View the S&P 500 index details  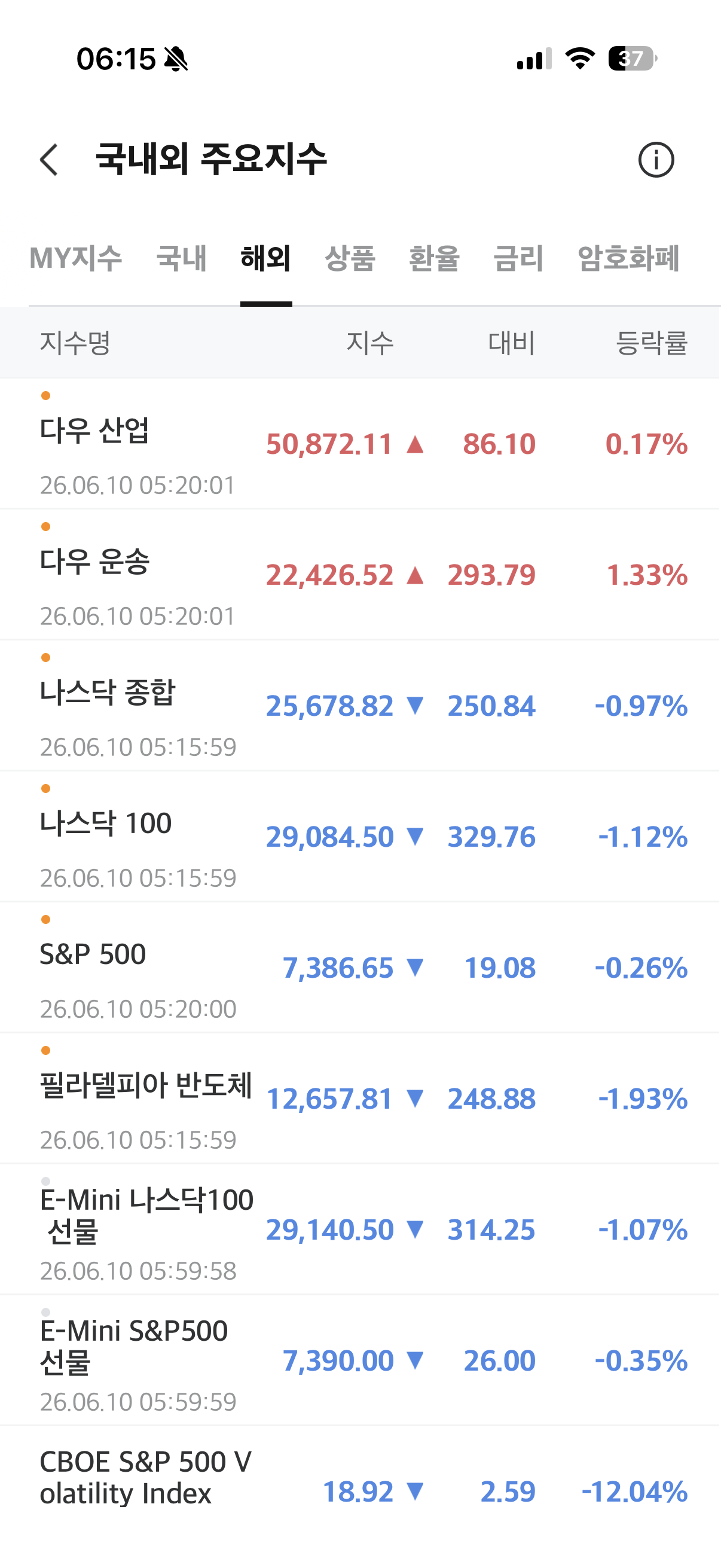click(x=360, y=967)
